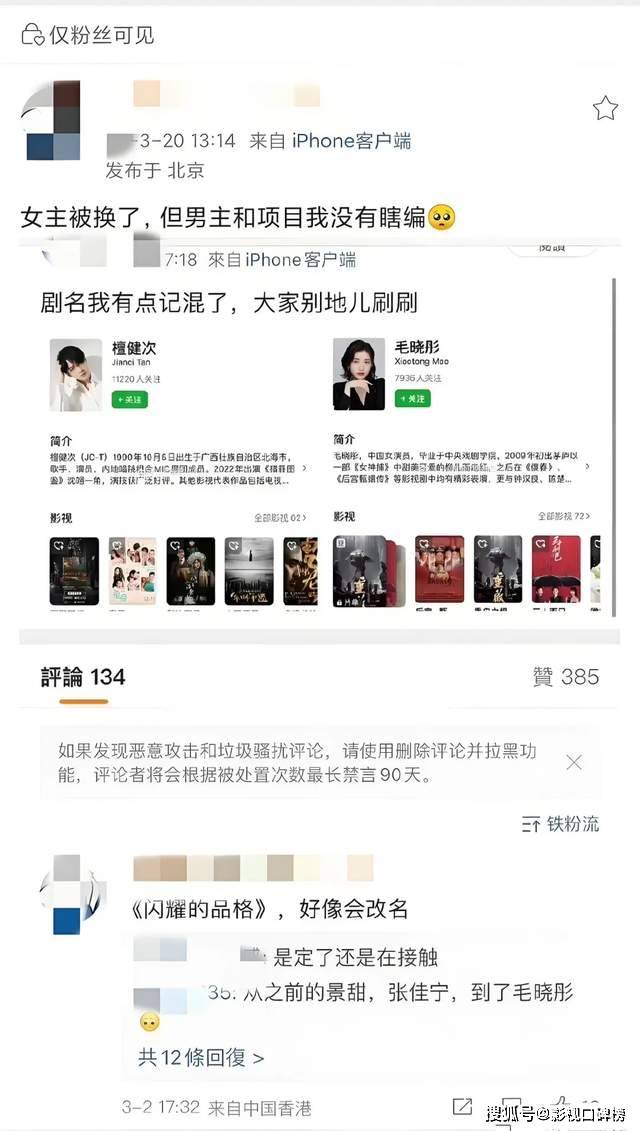Expand 共12條回復 replies
This screenshot has height=1131, width=640.
[x=201, y=1057]
